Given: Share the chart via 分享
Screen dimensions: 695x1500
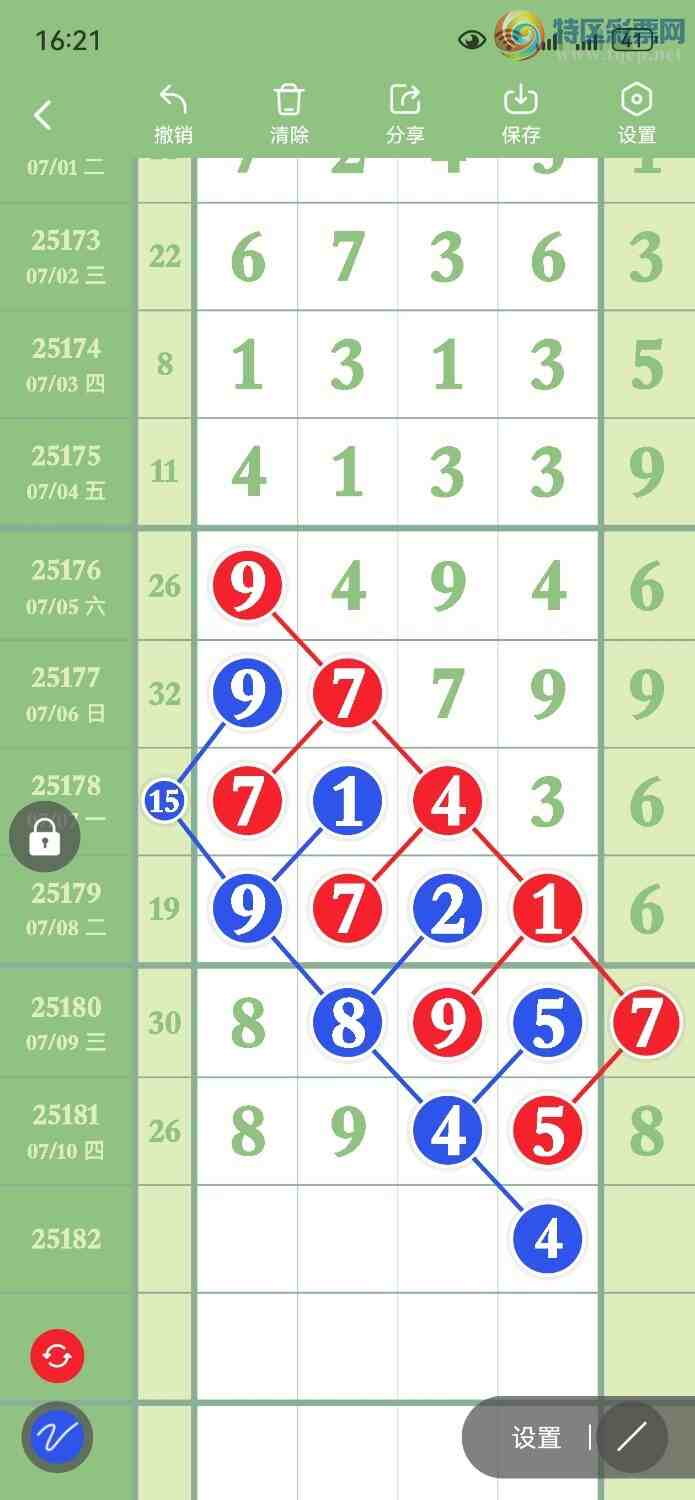Looking at the screenshot, I should click(405, 114).
